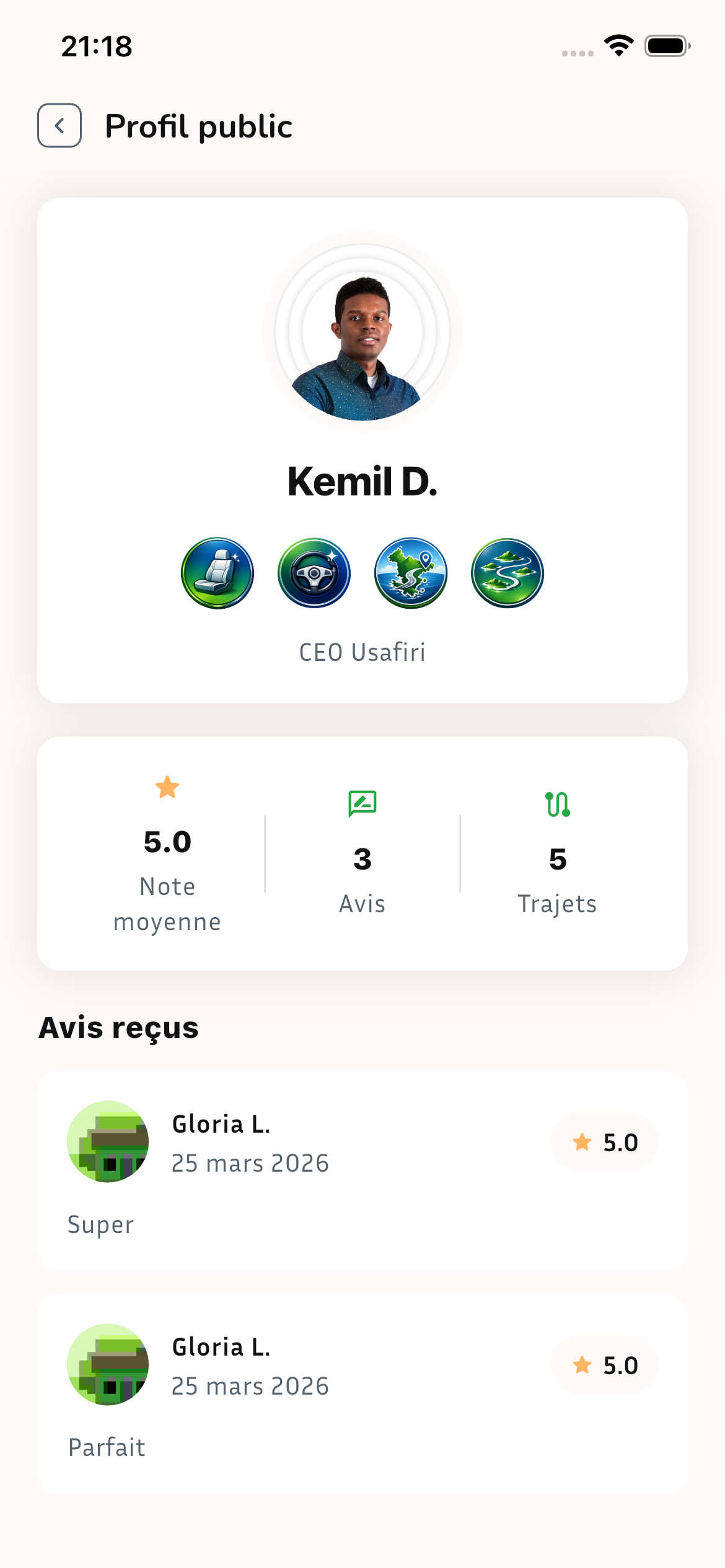Open the island map-pin badge icon
The height and width of the screenshot is (1568, 725).
click(411, 573)
